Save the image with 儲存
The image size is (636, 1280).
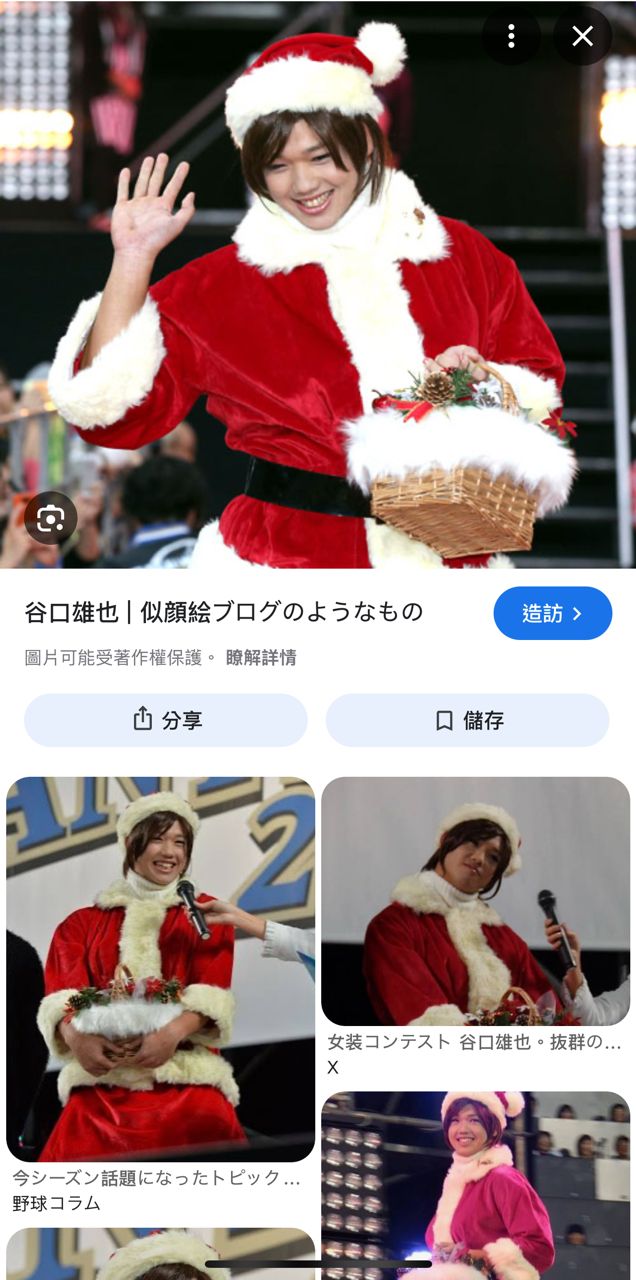[x=467, y=720]
